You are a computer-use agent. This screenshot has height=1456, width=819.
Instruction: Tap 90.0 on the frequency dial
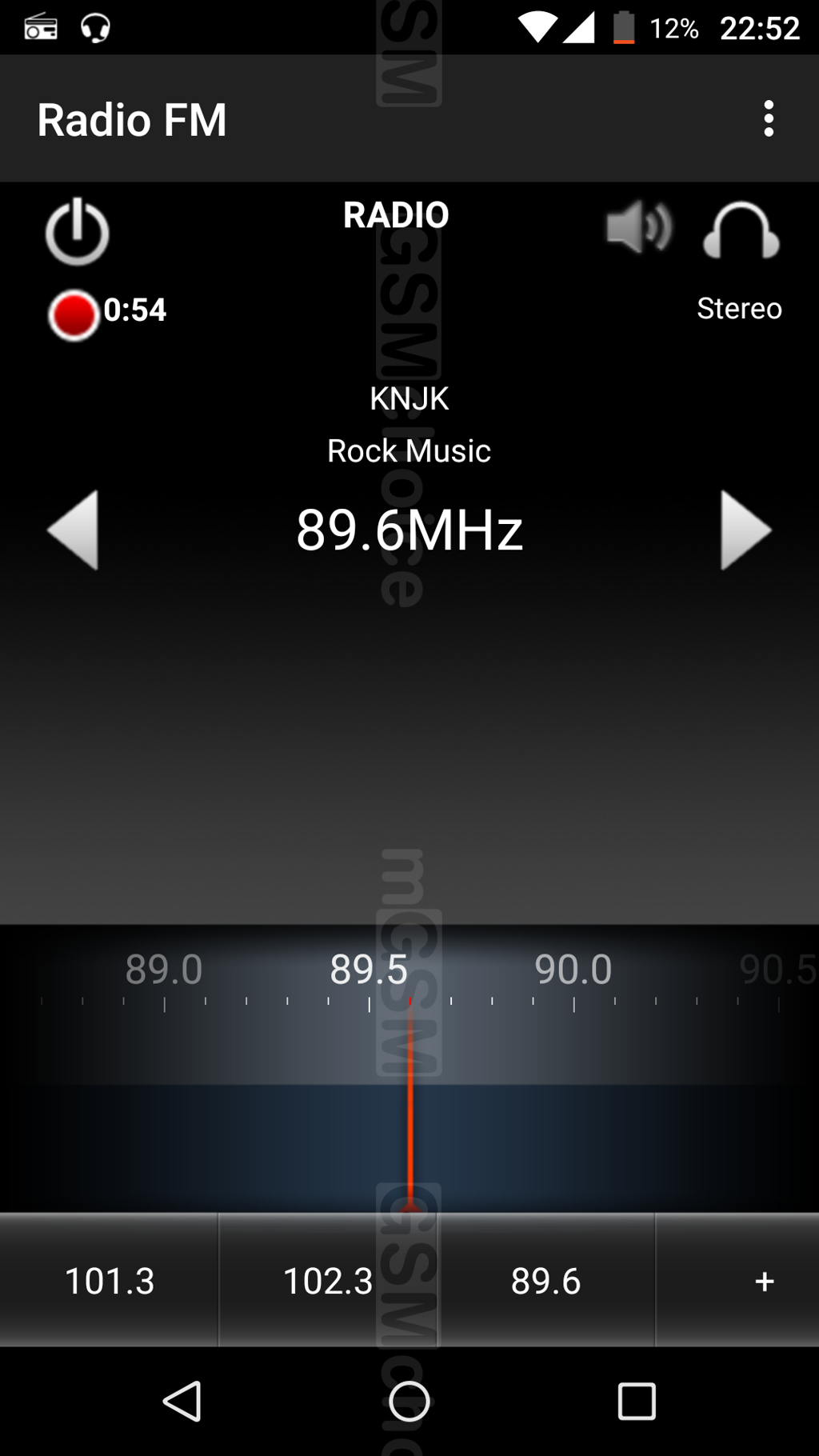click(x=573, y=970)
